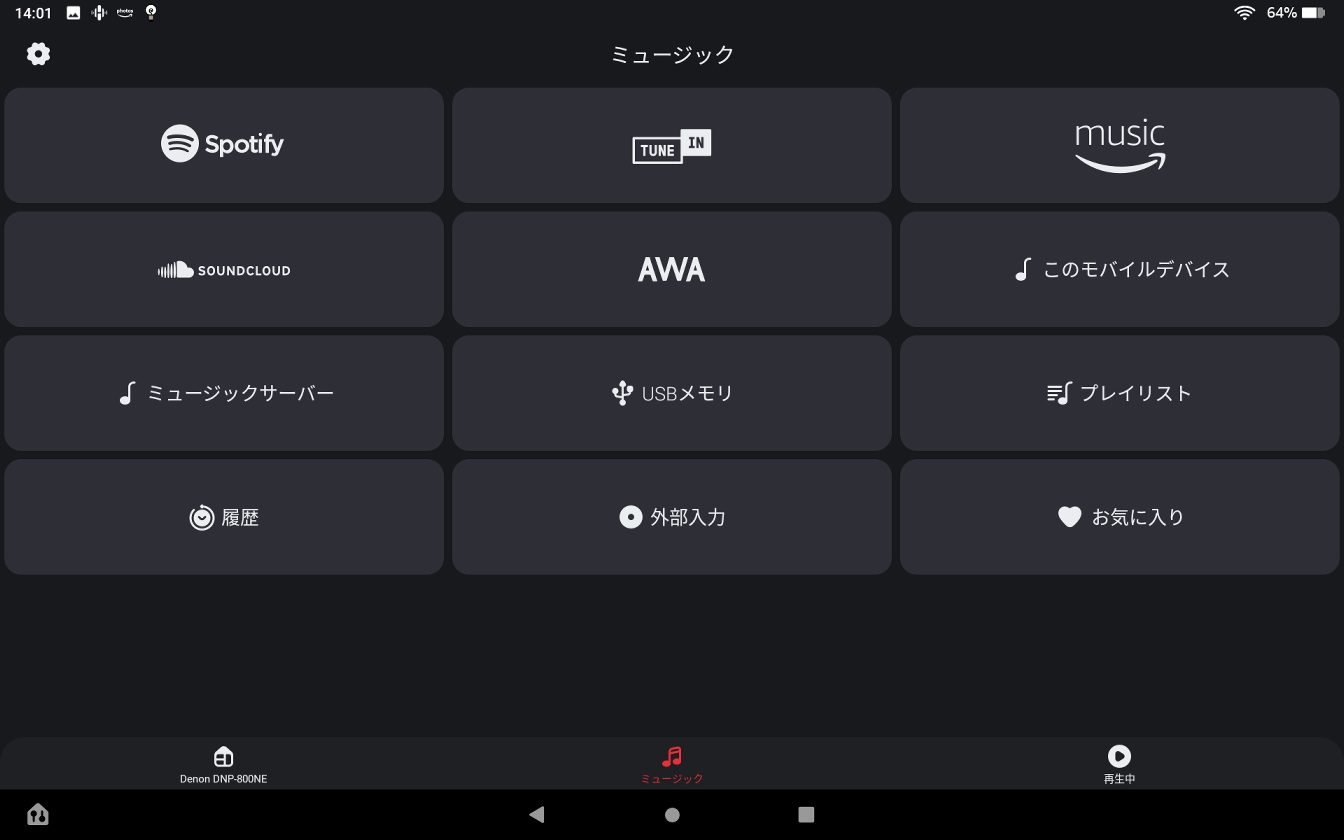The height and width of the screenshot is (840, 1344).
Task: Open お気に入り favorites
Action: click(x=1119, y=517)
